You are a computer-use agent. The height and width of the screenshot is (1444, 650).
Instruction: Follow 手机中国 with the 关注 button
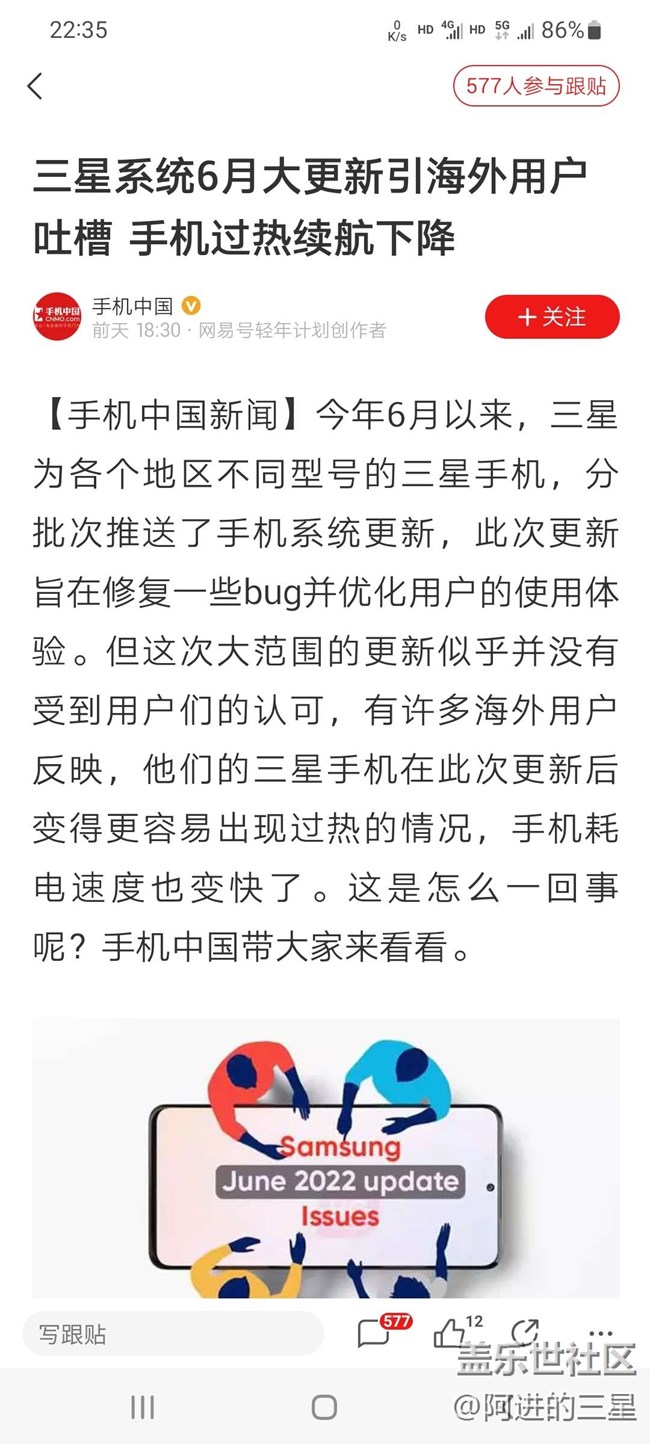pyautogui.click(x=552, y=317)
